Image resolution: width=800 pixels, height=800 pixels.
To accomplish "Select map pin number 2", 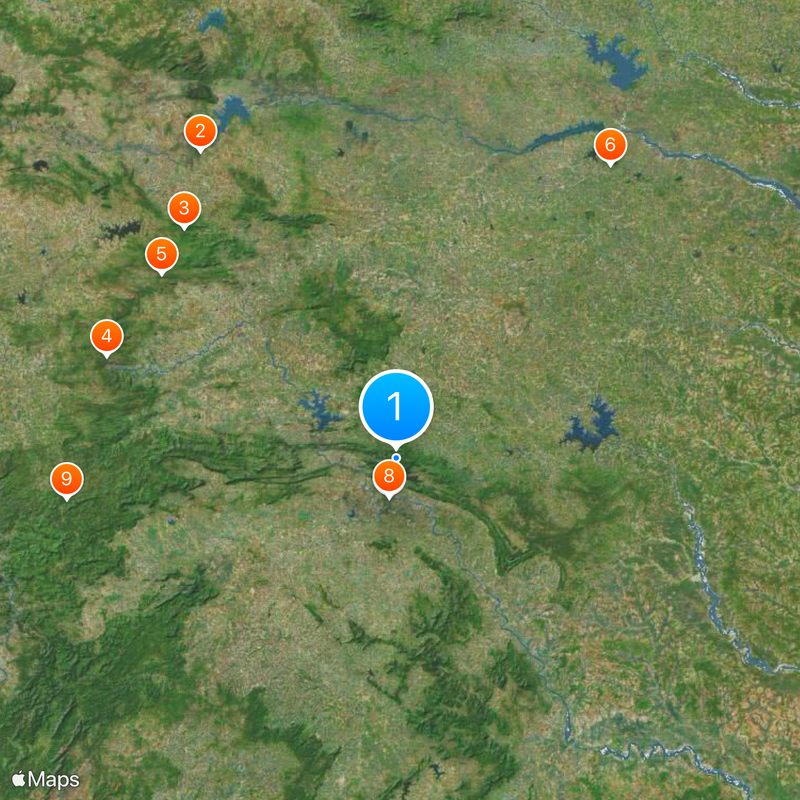I will click(200, 131).
